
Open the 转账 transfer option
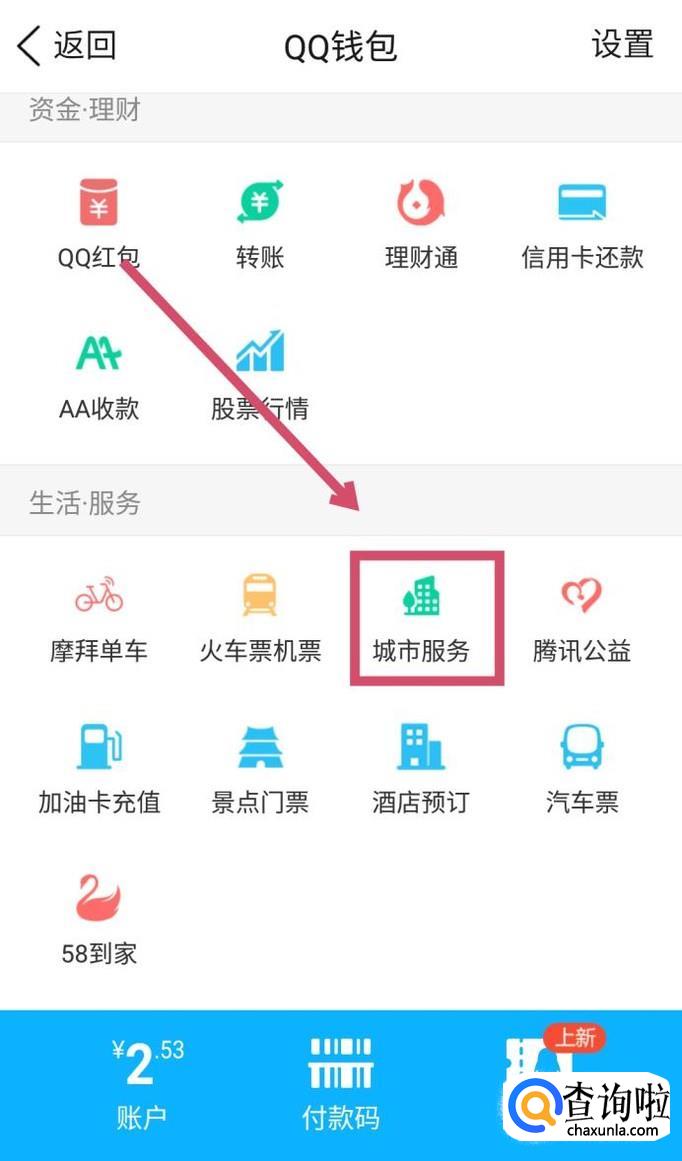[x=260, y=225]
